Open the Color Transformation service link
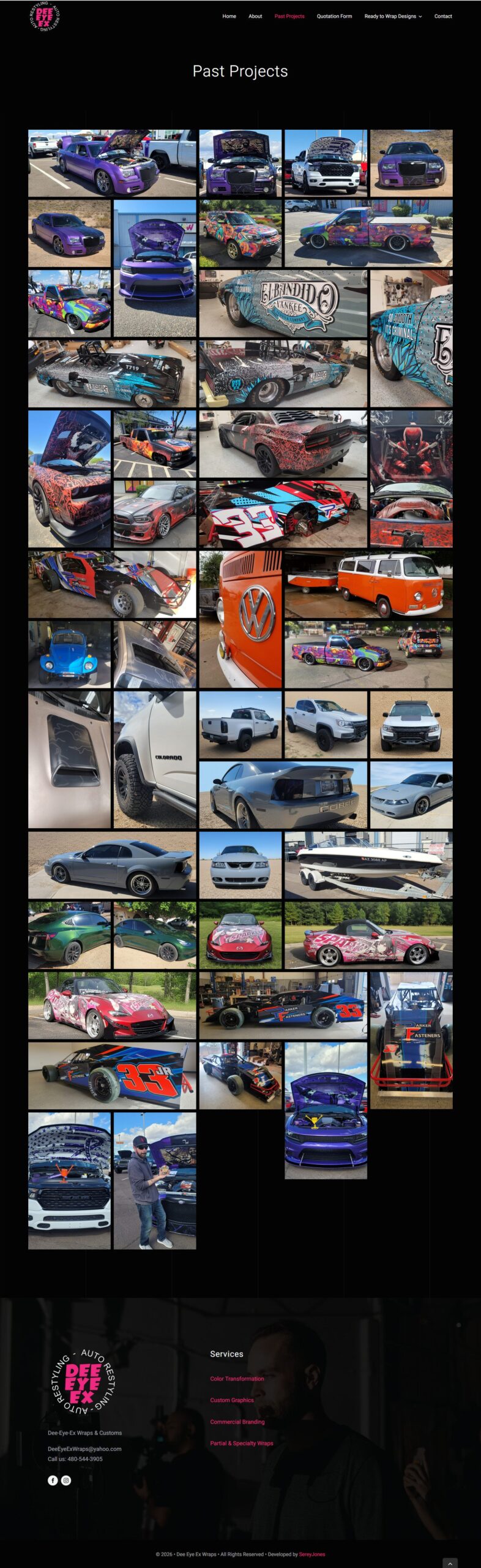 pyautogui.click(x=237, y=1379)
